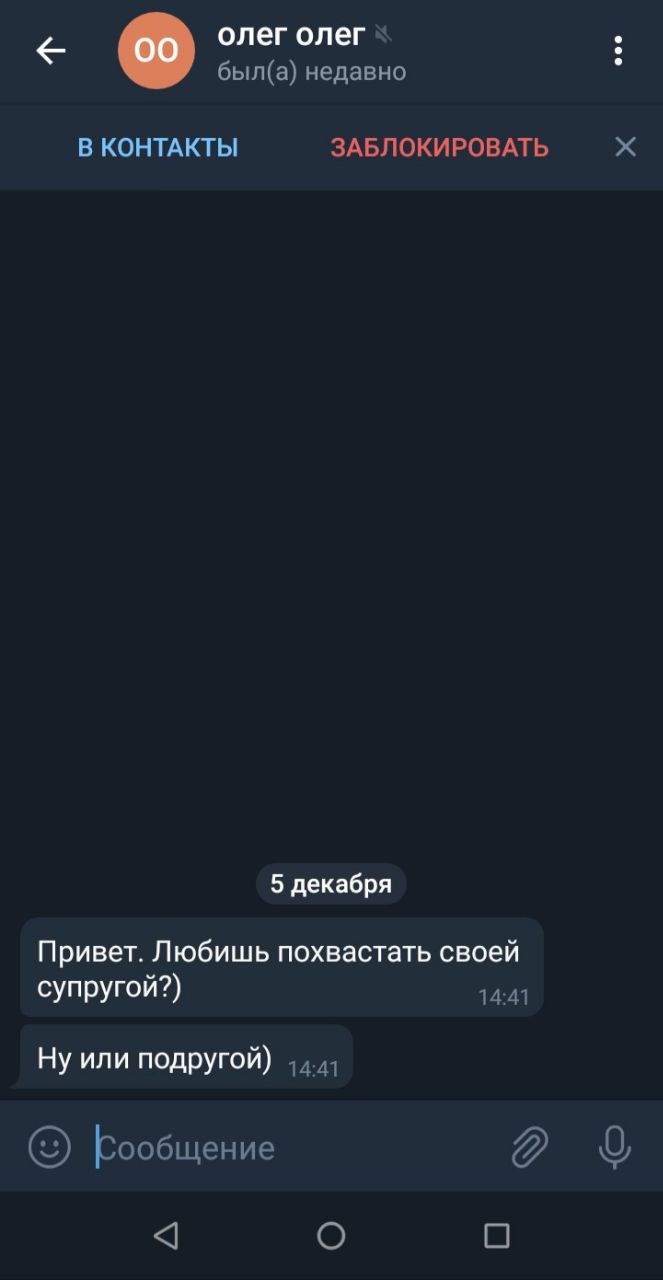The width and height of the screenshot is (663, 1280).
Task: Tap the system home button
Action: pos(331,1236)
